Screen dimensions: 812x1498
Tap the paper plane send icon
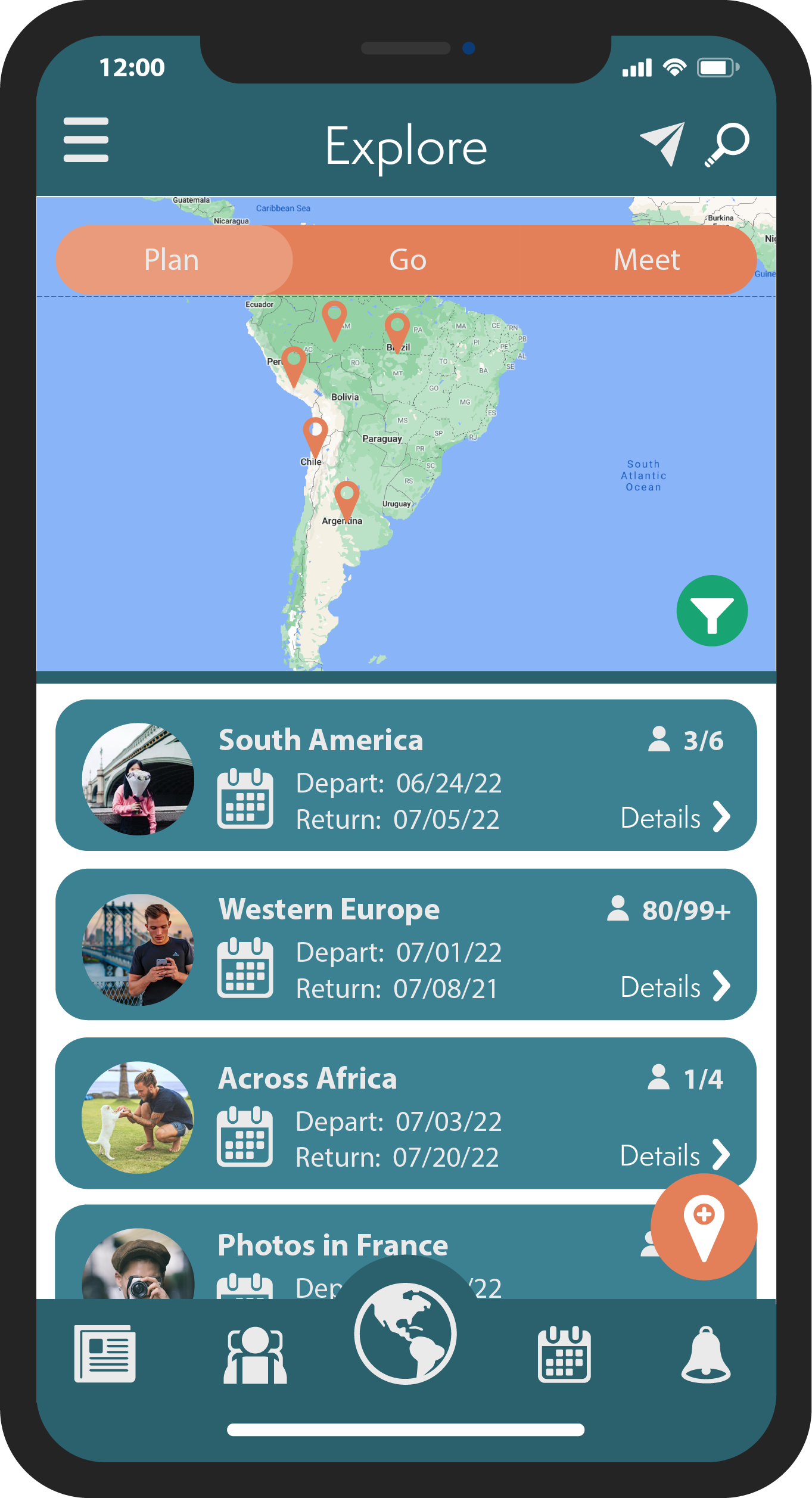coord(662,143)
